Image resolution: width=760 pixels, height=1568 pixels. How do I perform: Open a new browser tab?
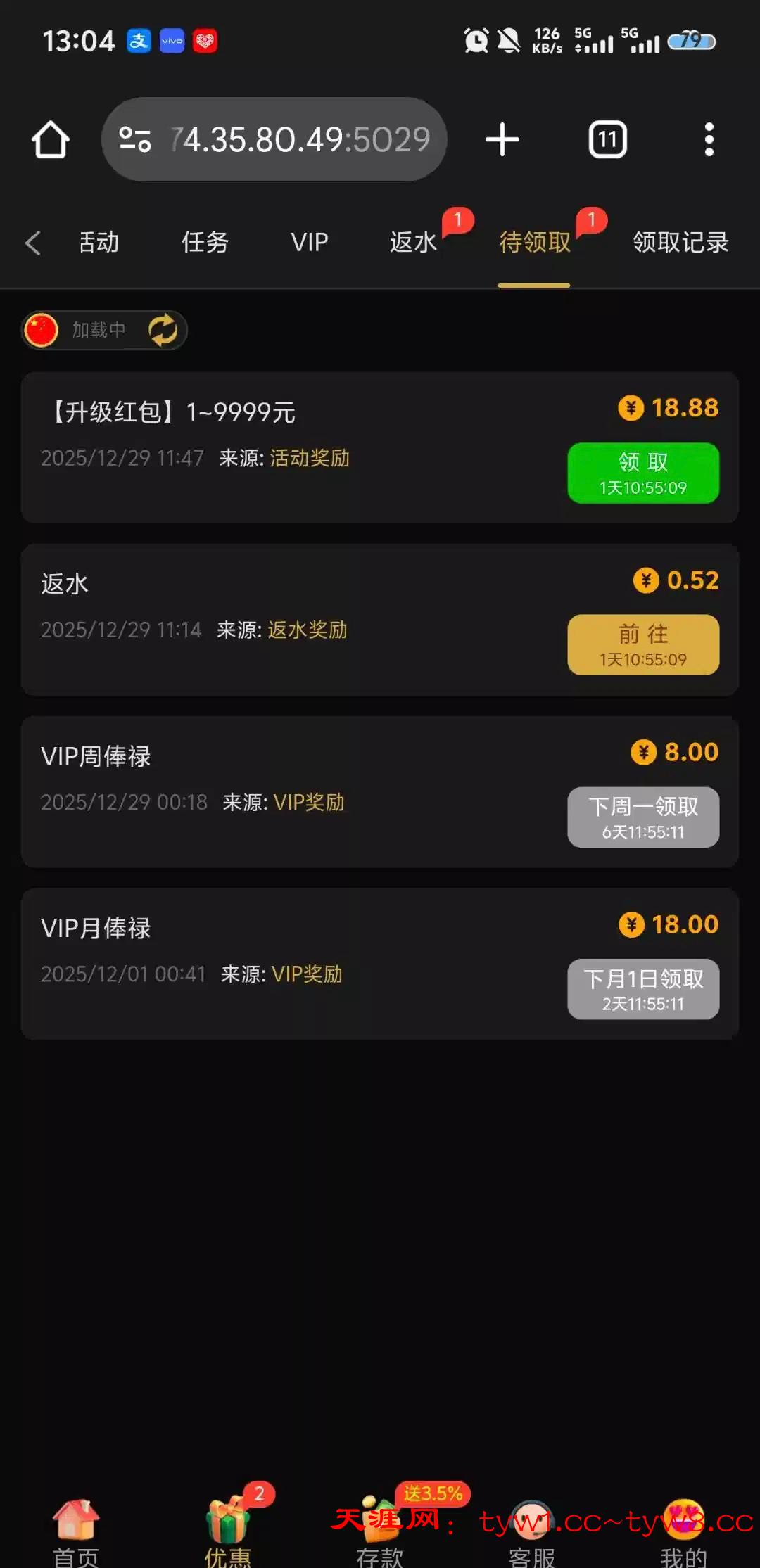502,139
